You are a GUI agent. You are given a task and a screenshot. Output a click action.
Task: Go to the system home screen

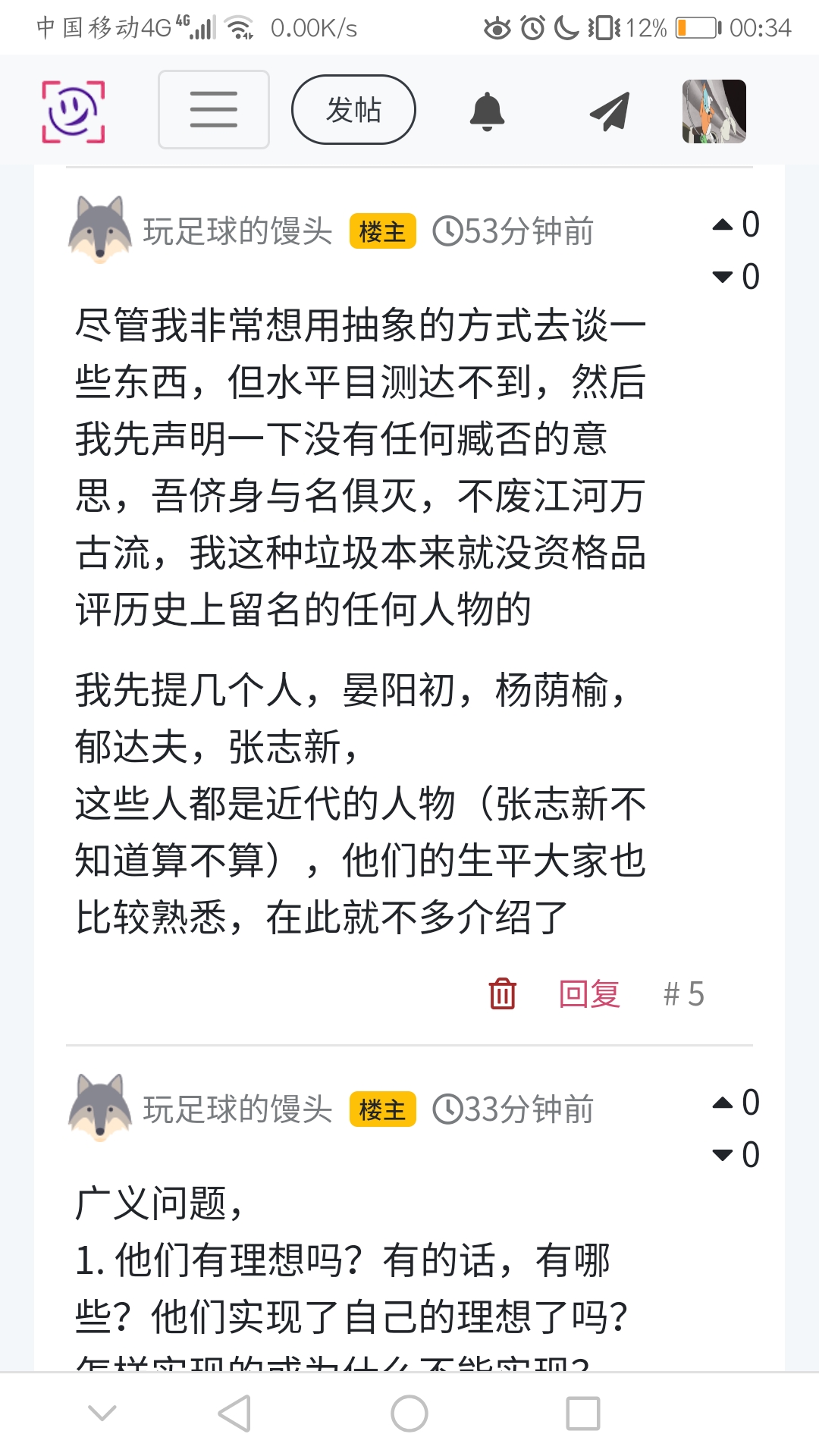coord(409,1414)
